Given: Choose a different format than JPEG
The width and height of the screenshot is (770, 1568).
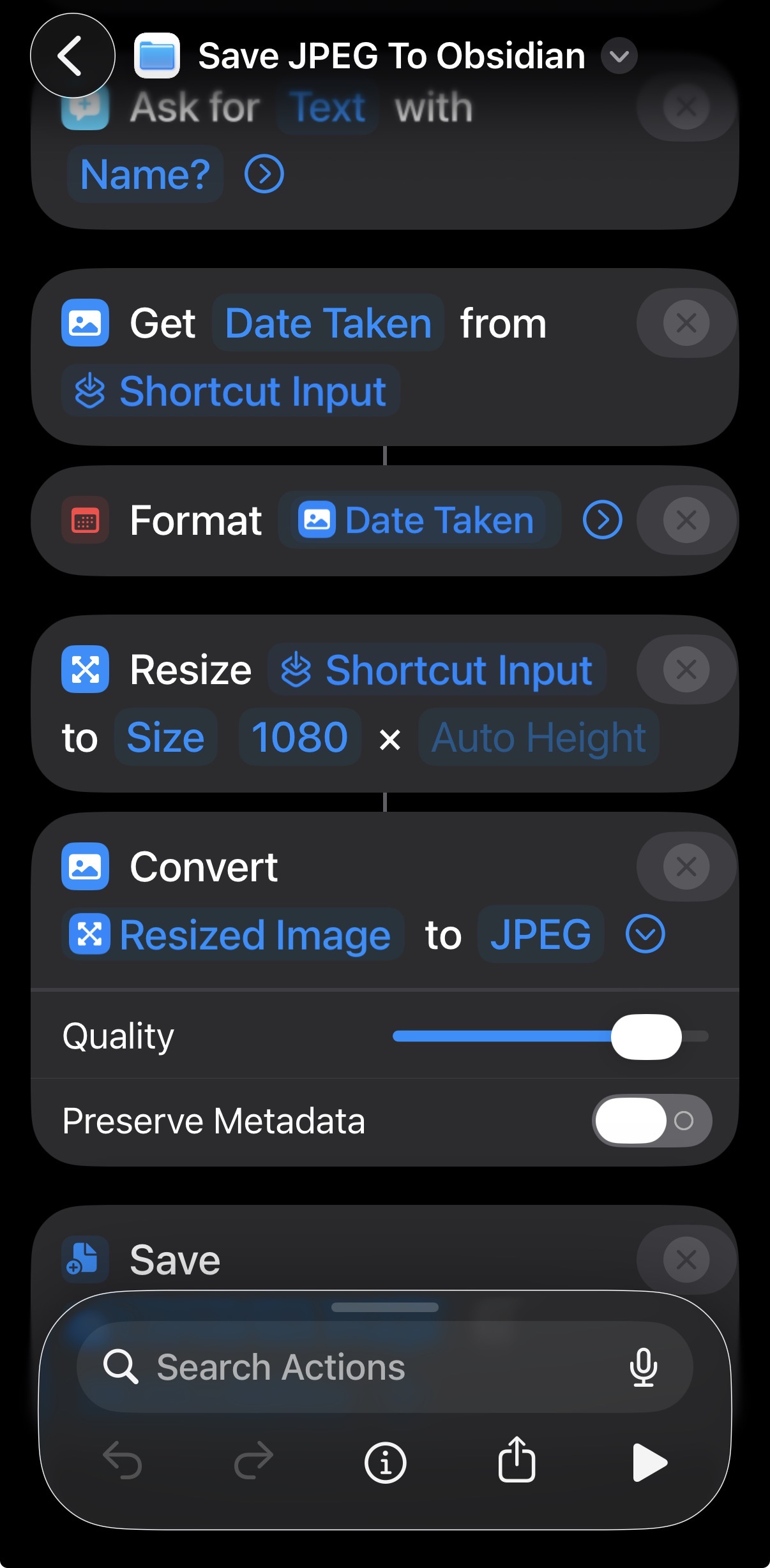Looking at the screenshot, I should coord(540,934).
